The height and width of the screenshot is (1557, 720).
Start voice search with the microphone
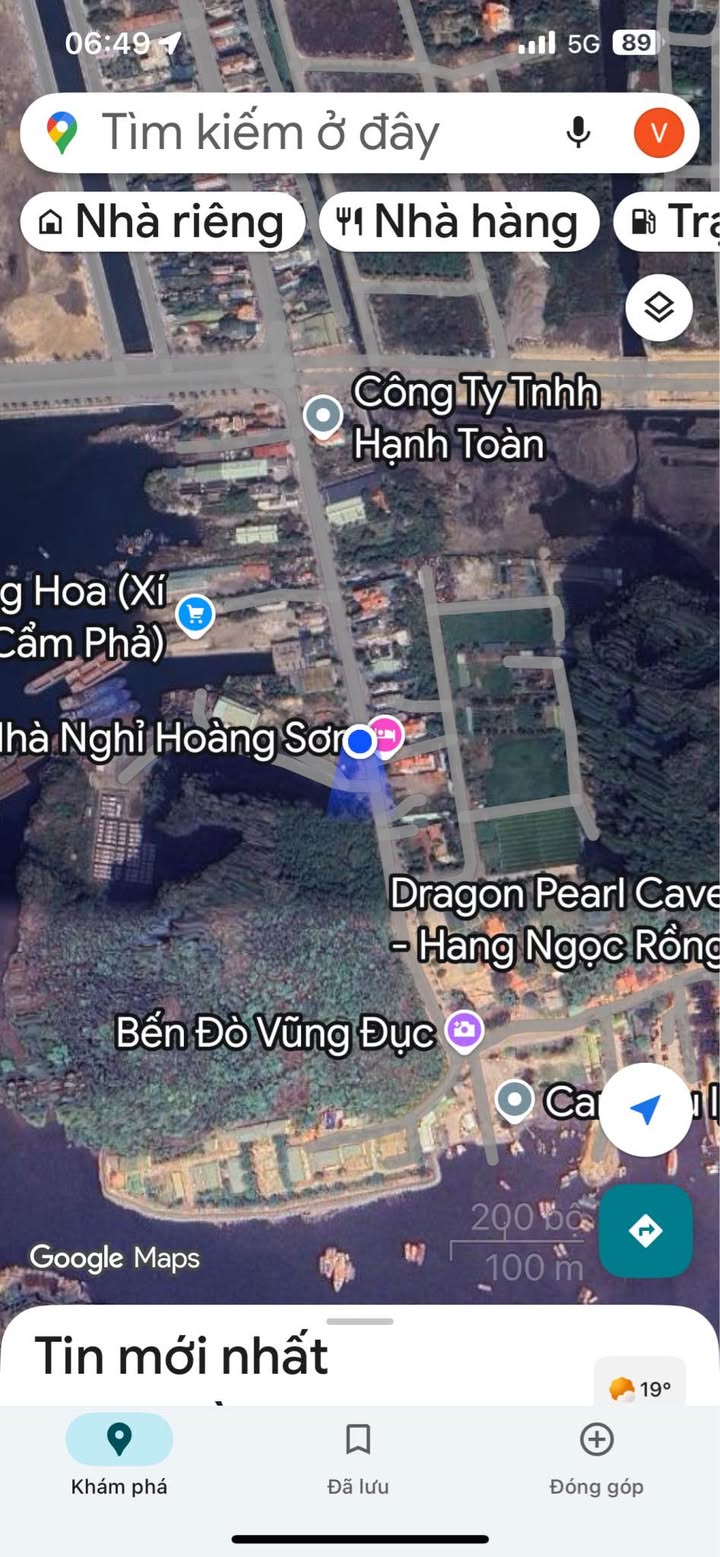(577, 132)
